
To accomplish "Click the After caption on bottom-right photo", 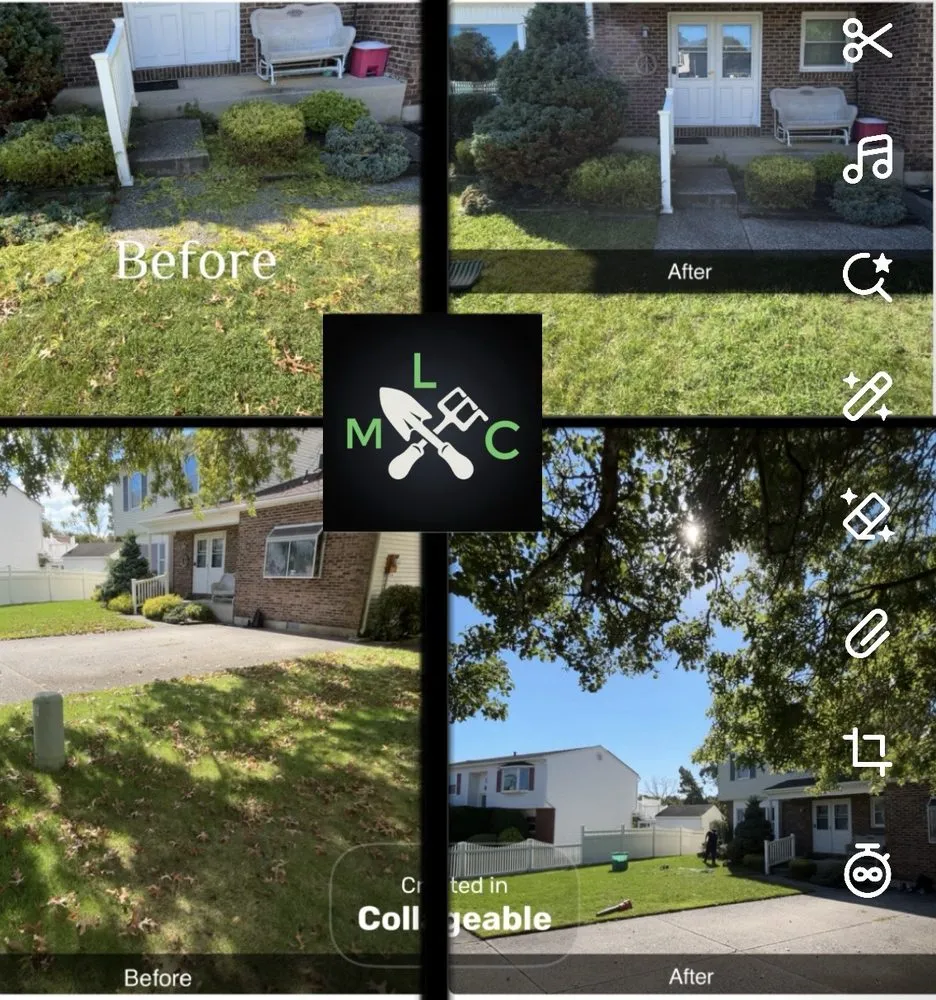I will click(691, 977).
